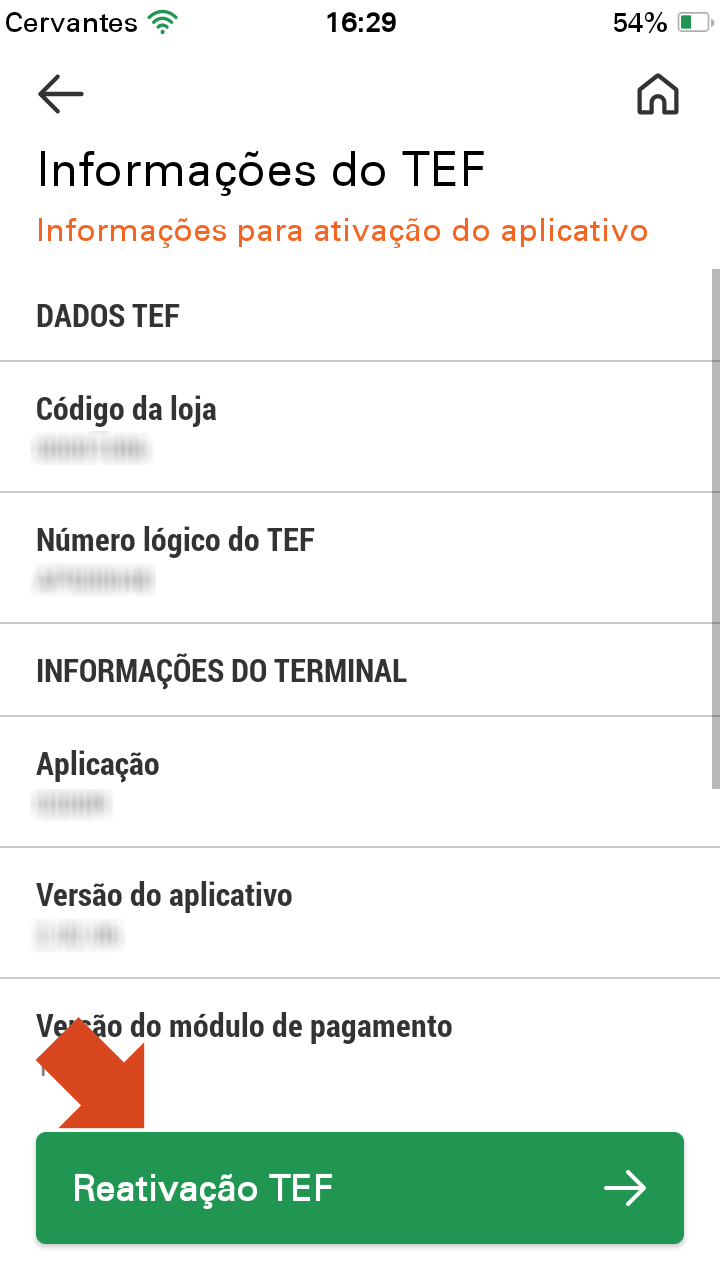
Task: Go back using the arrow icon
Action: [x=60, y=94]
